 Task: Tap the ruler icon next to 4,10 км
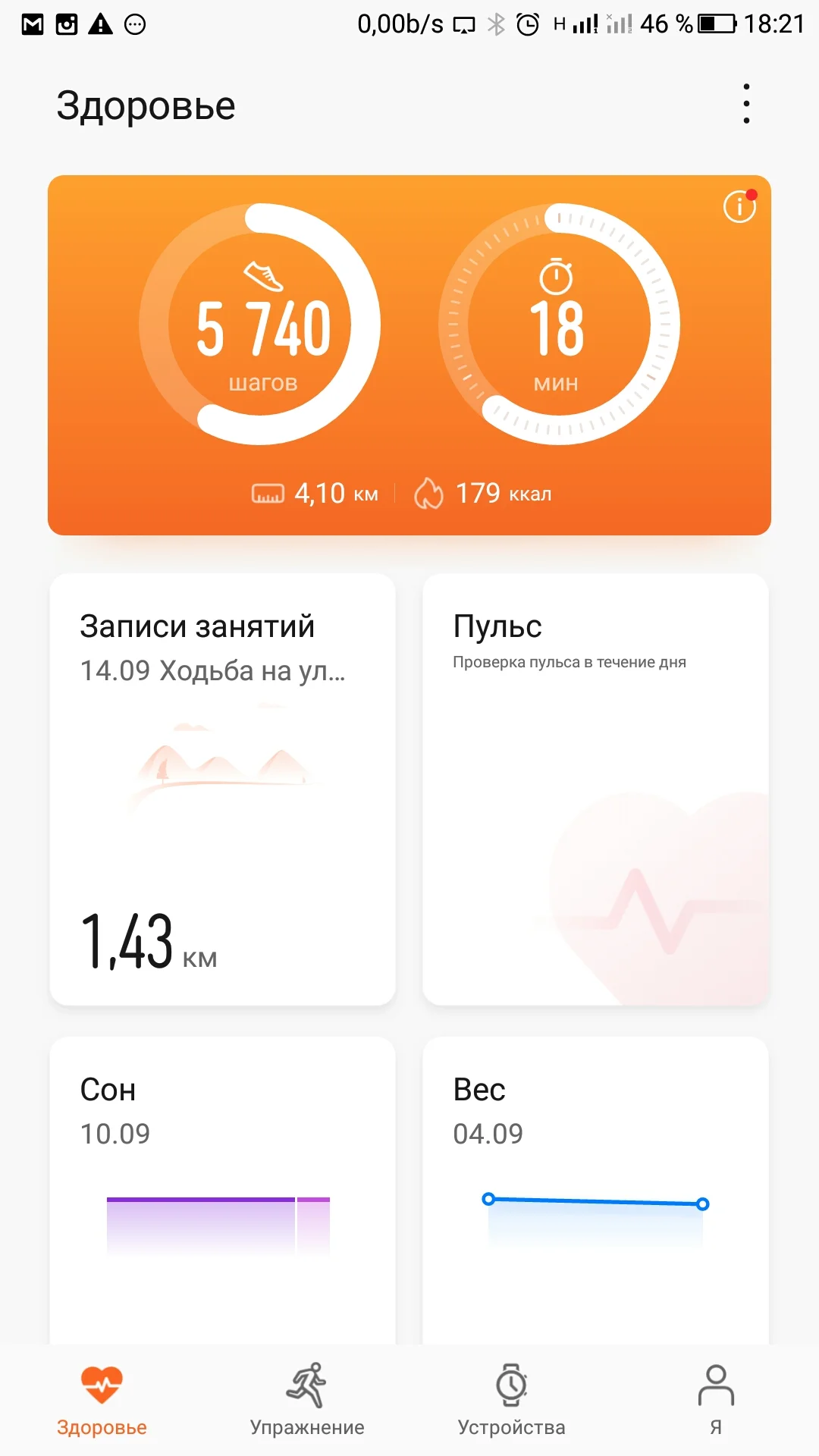tap(267, 493)
